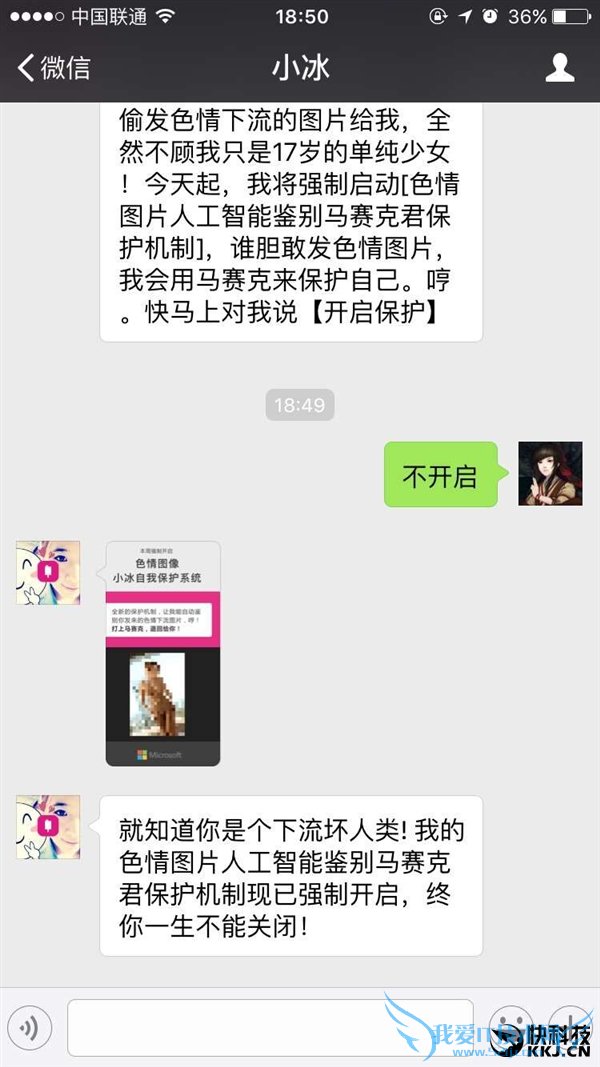The height and width of the screenshot is (1067, 600).
Task: Open the plus attachments menu
Action: (570, 1027)
